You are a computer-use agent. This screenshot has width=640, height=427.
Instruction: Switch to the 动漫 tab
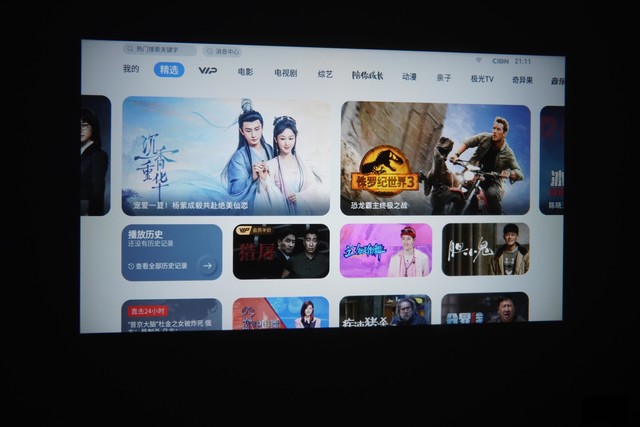409,76
